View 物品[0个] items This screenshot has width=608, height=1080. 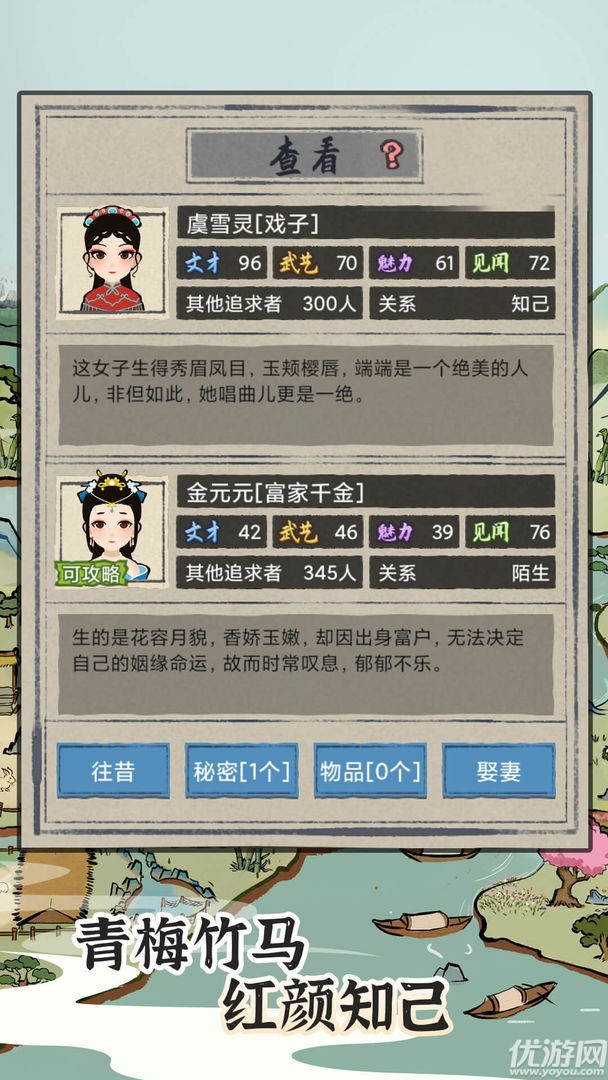(370, 771)
